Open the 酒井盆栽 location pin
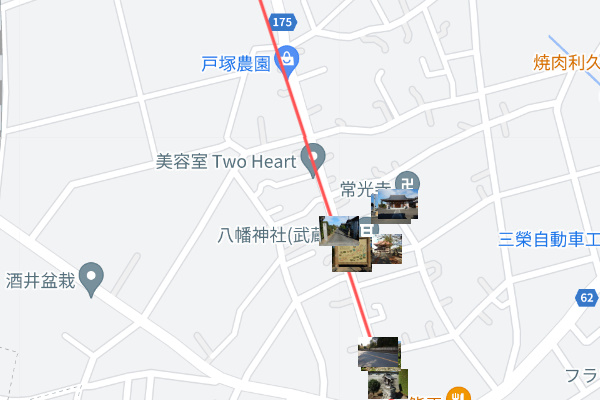 pos(92,277)
